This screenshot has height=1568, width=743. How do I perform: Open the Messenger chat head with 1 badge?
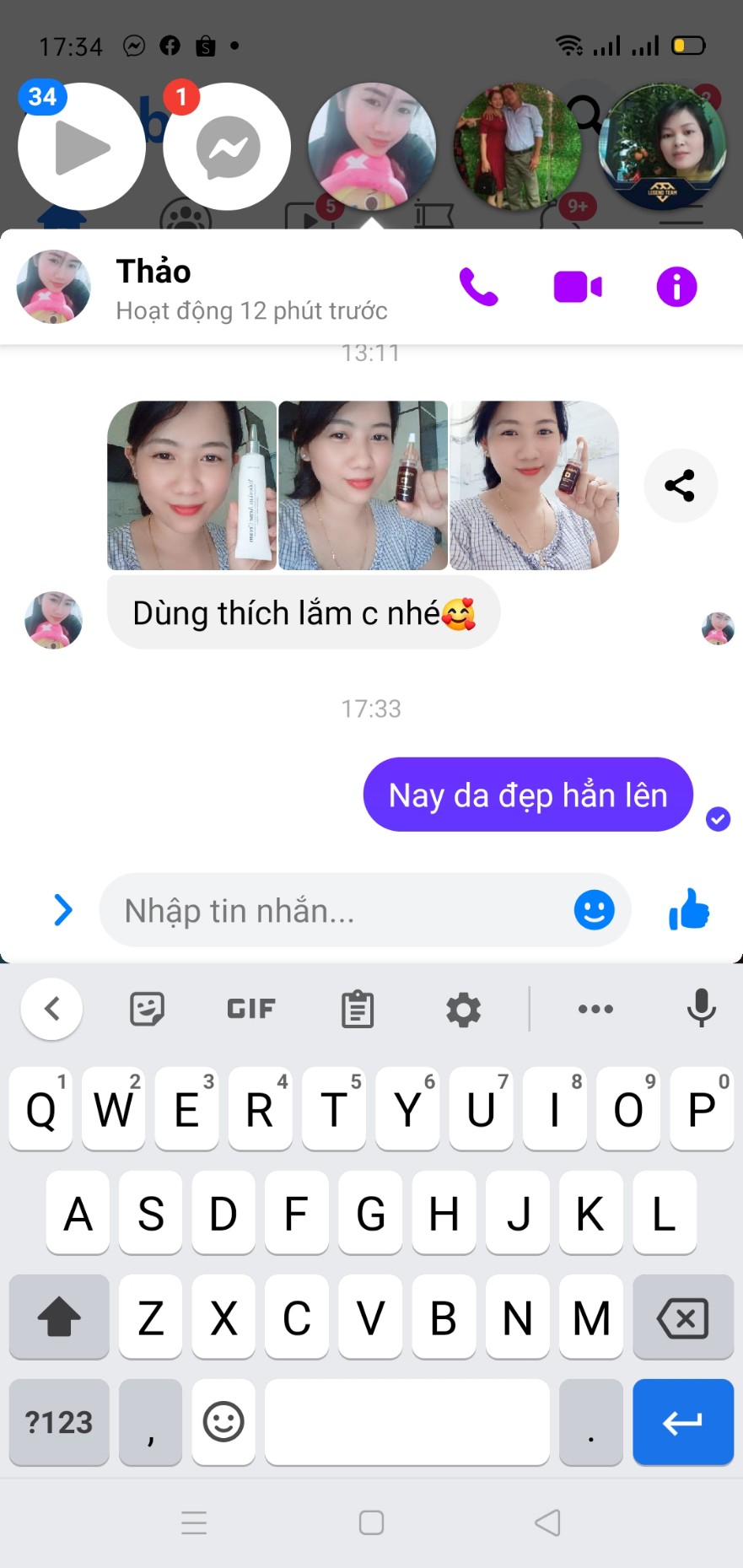click(x=227, y=148)
